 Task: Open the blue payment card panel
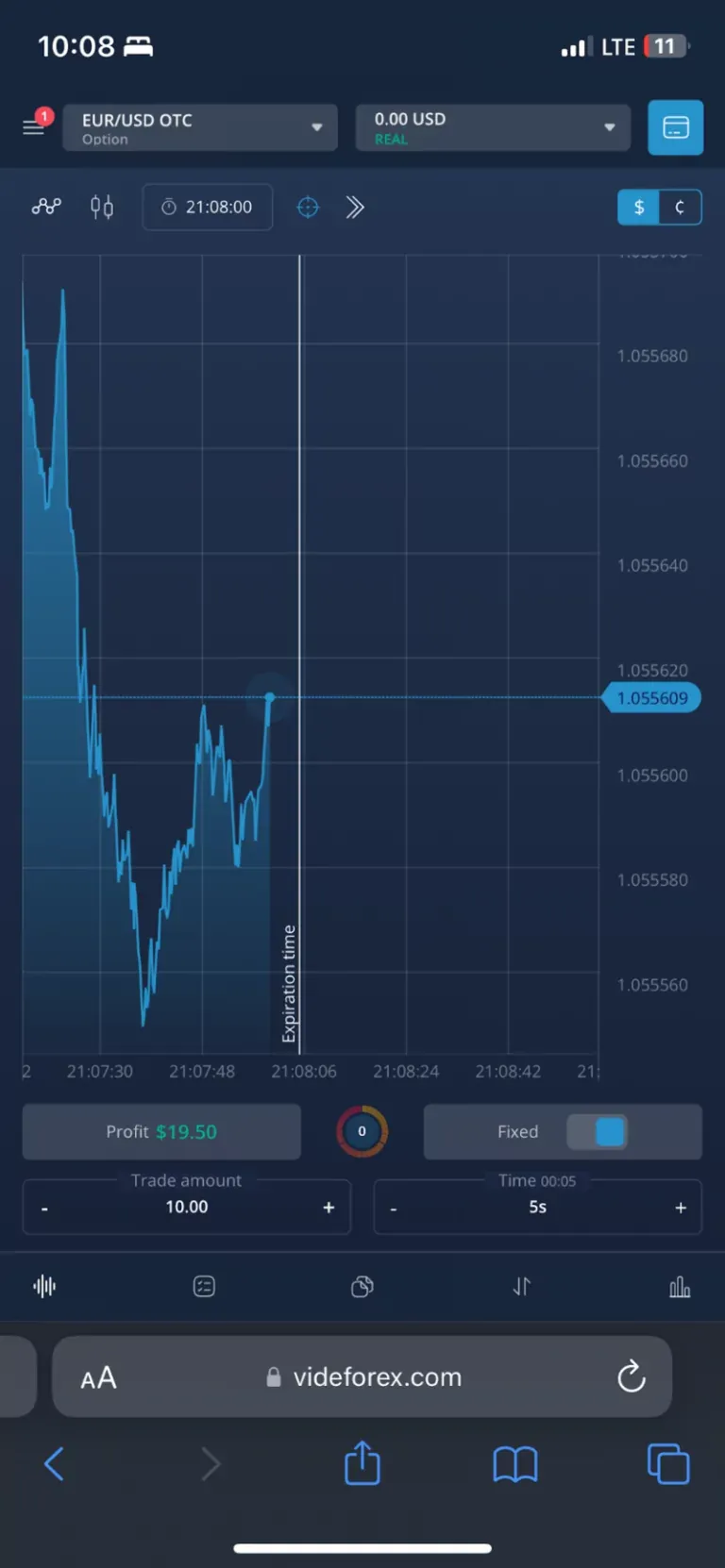point(675,126)
